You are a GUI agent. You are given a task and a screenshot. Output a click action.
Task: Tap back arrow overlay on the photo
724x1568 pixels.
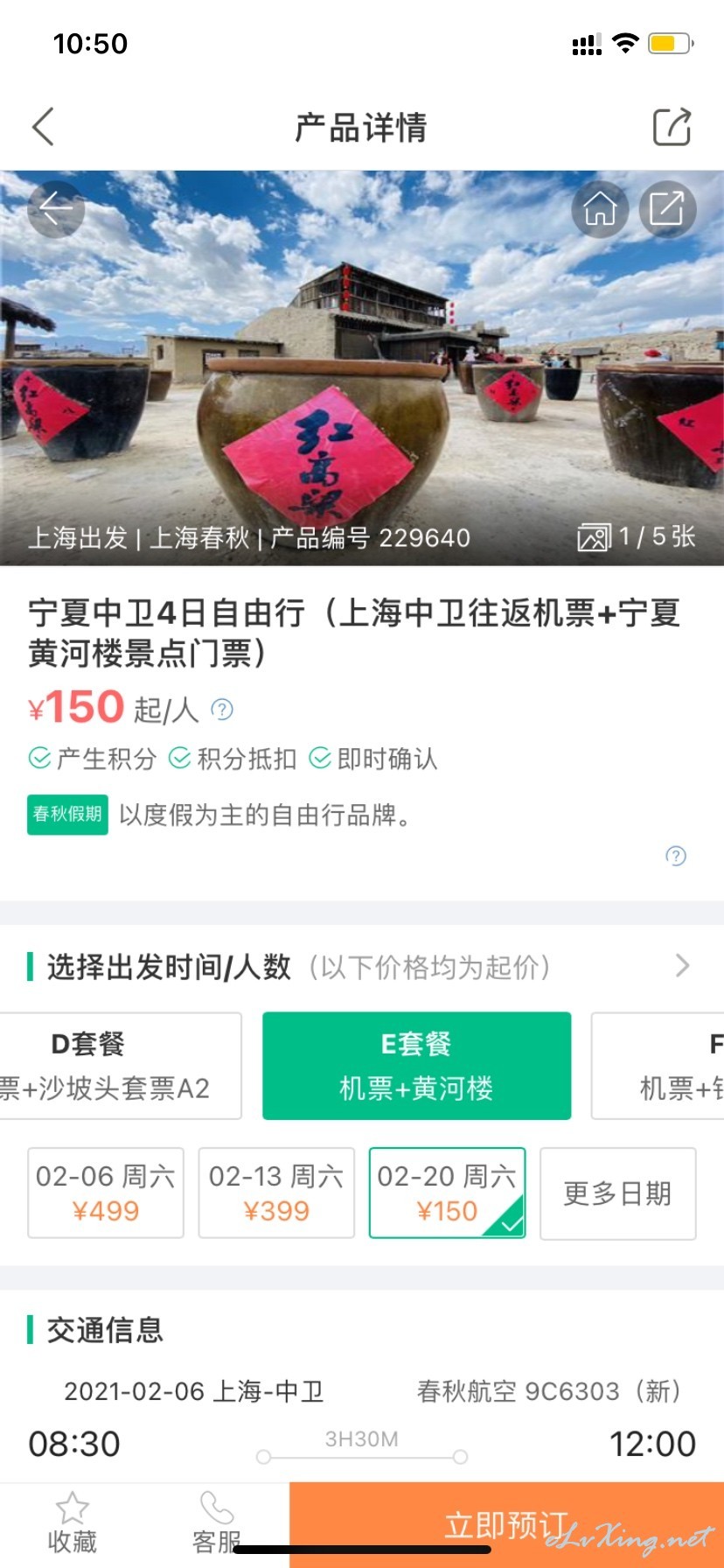click(56, 208)
